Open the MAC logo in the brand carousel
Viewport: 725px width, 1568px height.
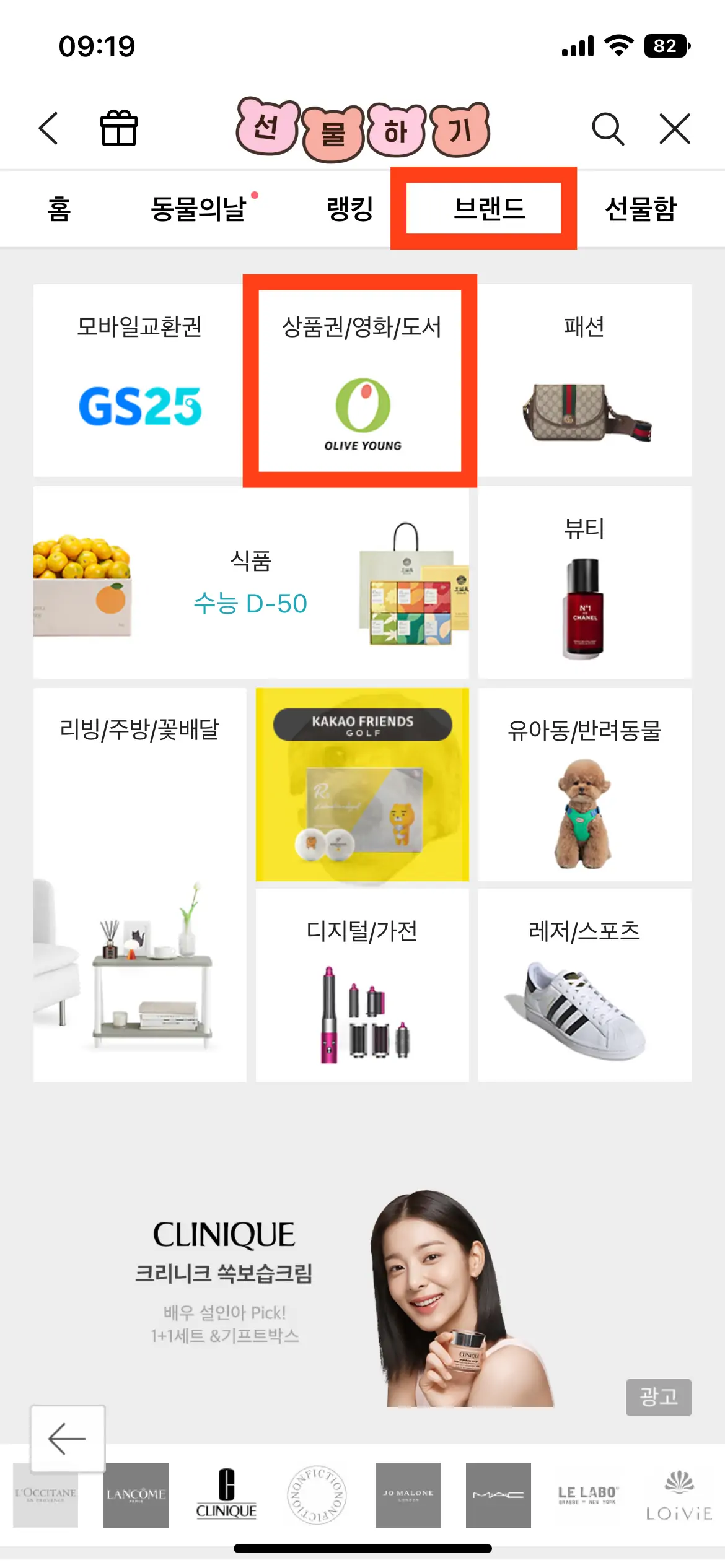[x=499, y=1496]
